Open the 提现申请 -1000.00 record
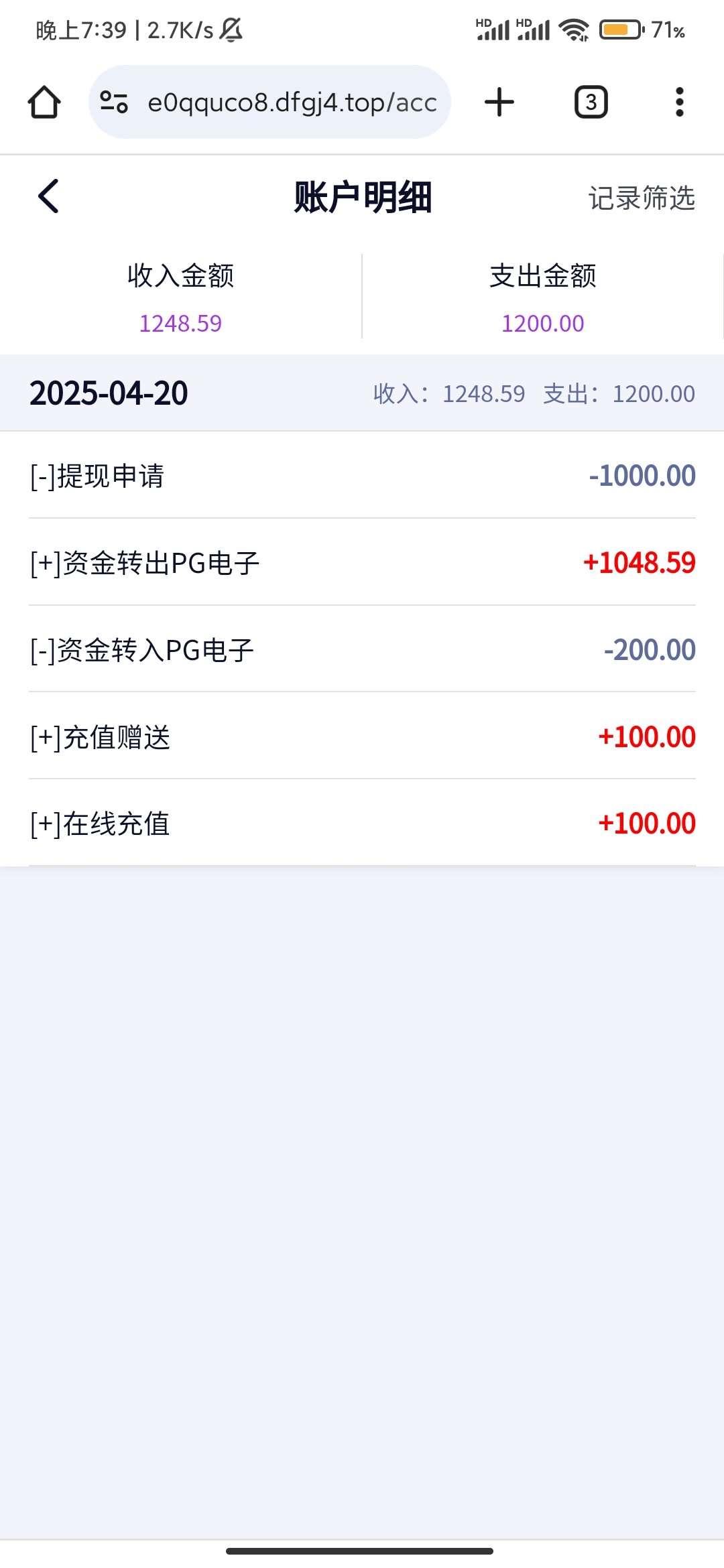 (362, 475)
